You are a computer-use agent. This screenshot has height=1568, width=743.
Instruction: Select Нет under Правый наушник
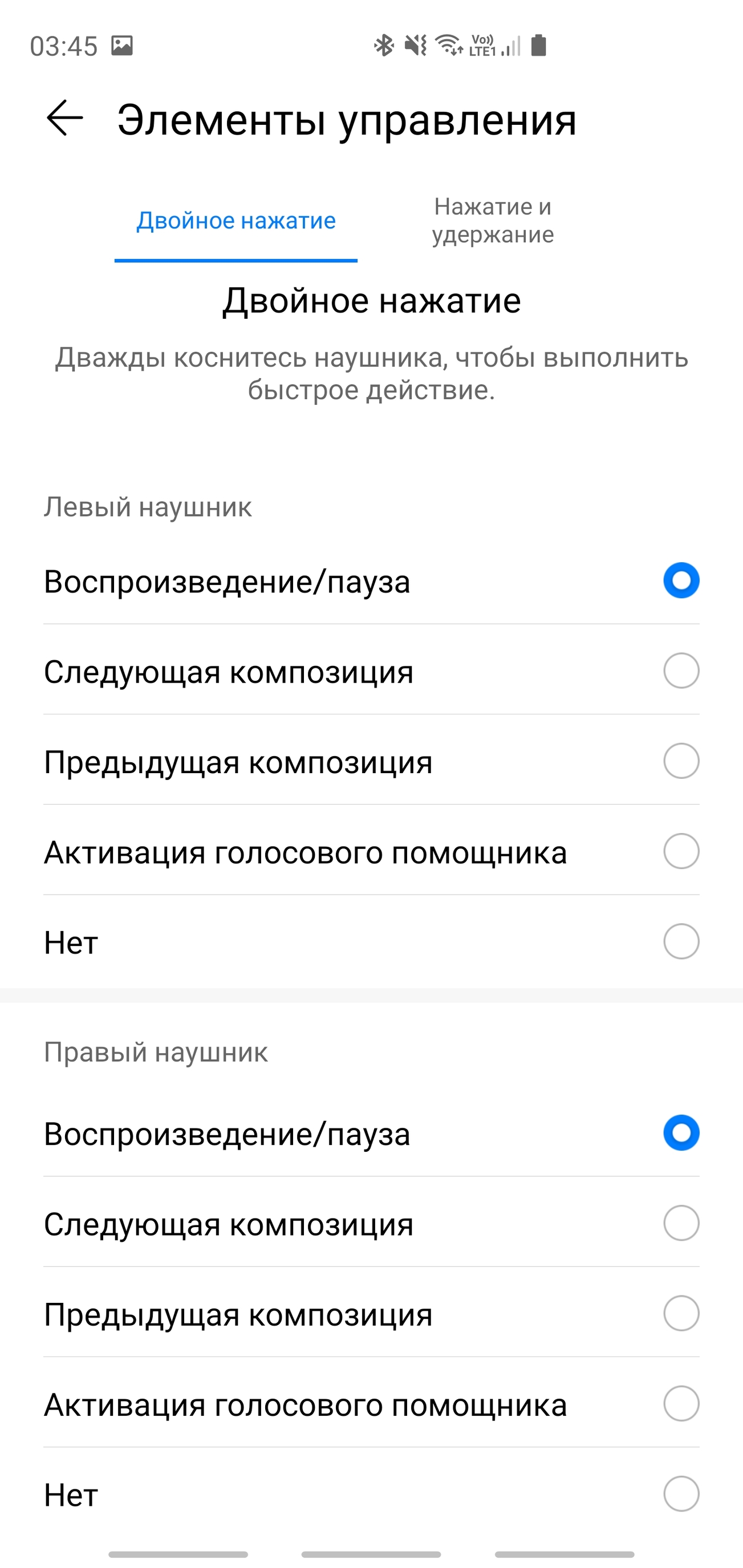(x=680, y=1494)
